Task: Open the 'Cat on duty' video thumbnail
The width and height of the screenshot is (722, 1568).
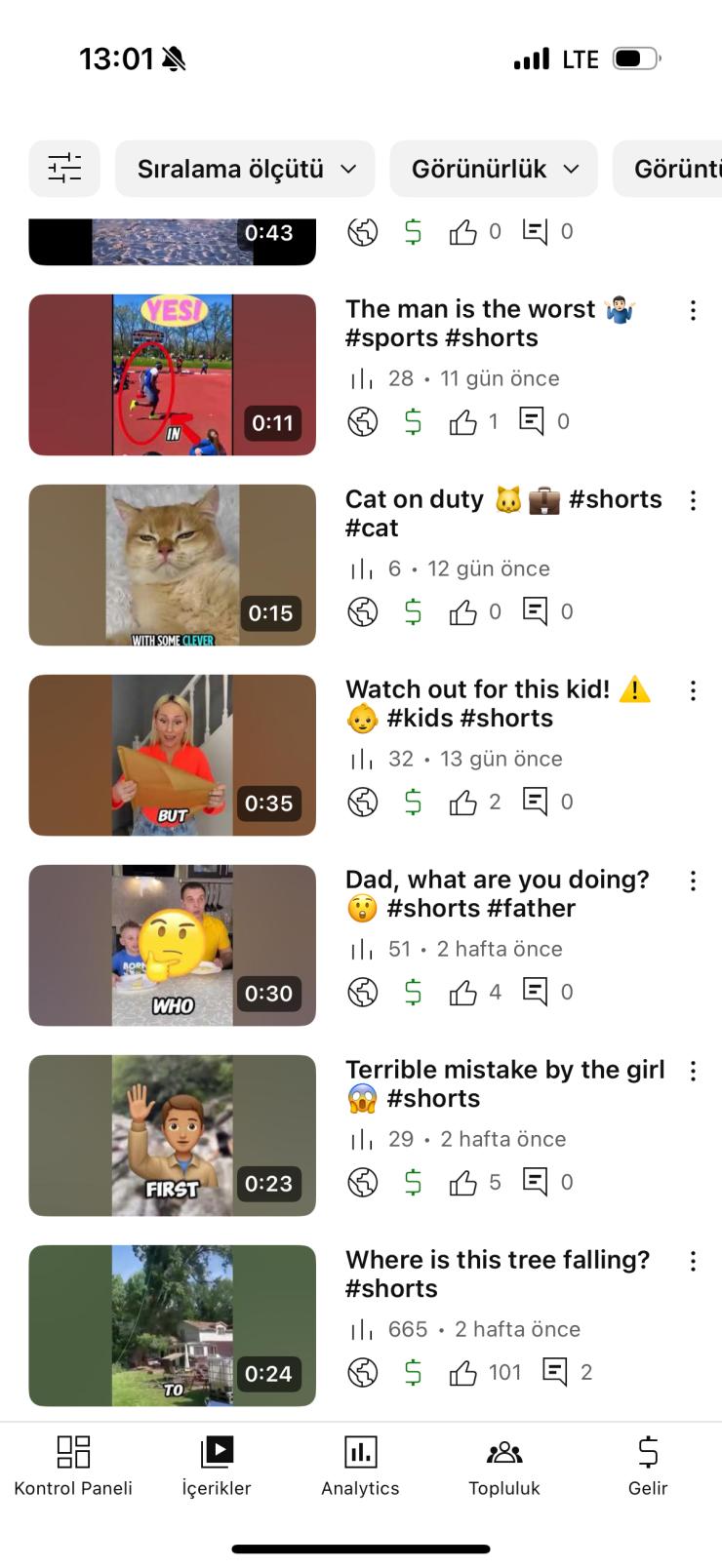Action: 173,565
